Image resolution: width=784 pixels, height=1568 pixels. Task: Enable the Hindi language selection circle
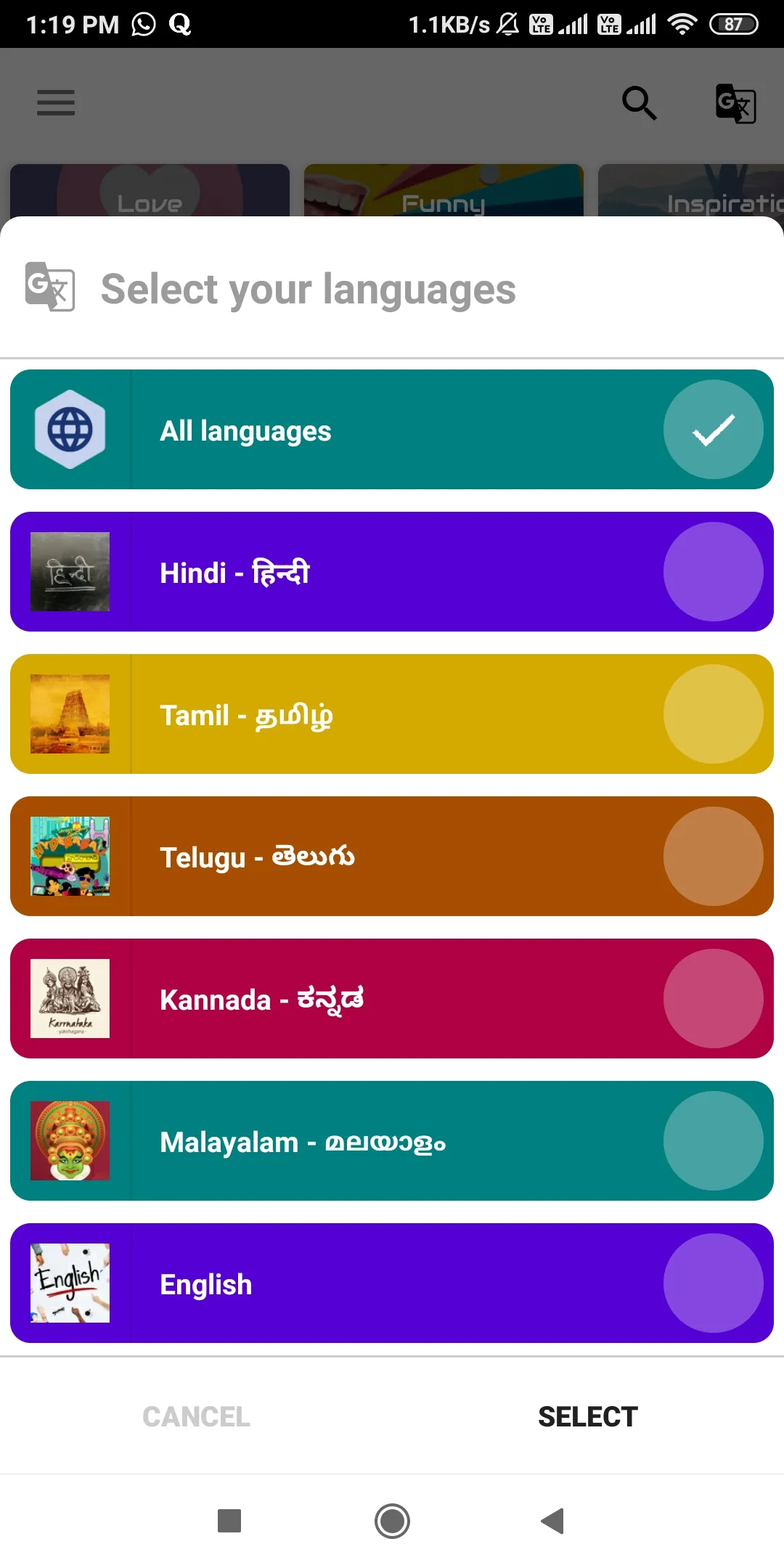click(714, 571)
